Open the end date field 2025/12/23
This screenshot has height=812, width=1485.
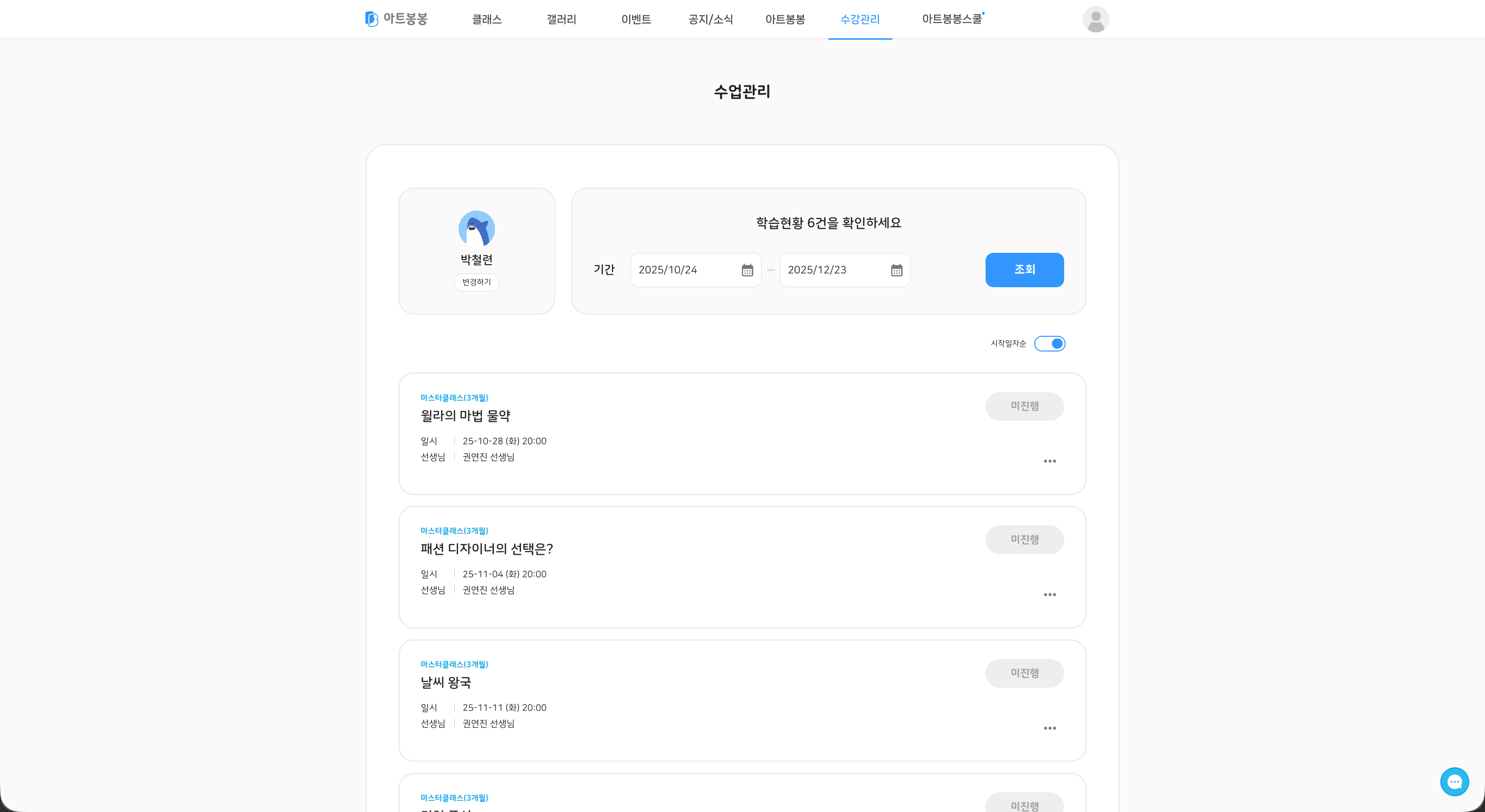point(845,270)
